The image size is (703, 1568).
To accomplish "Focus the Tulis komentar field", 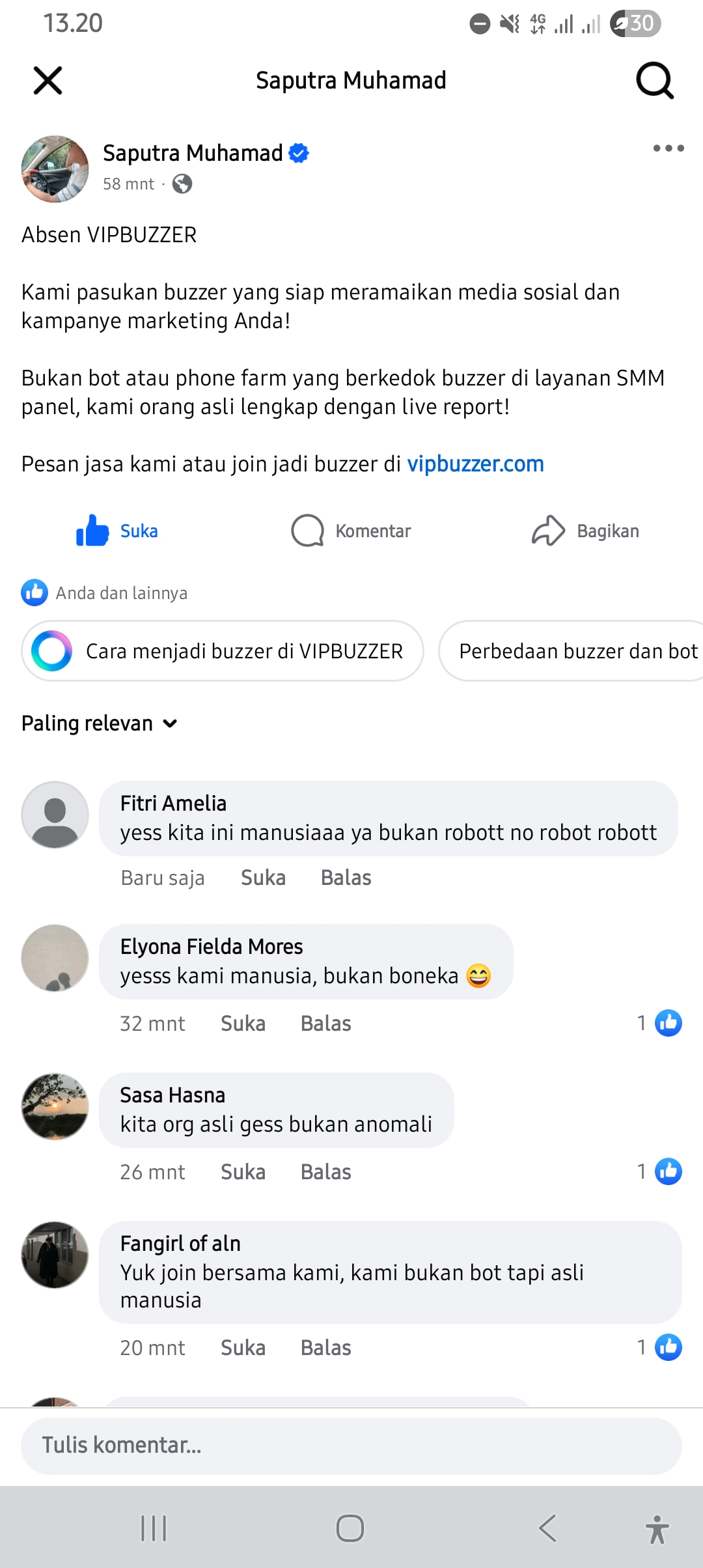I will (x=351, y=1446).
